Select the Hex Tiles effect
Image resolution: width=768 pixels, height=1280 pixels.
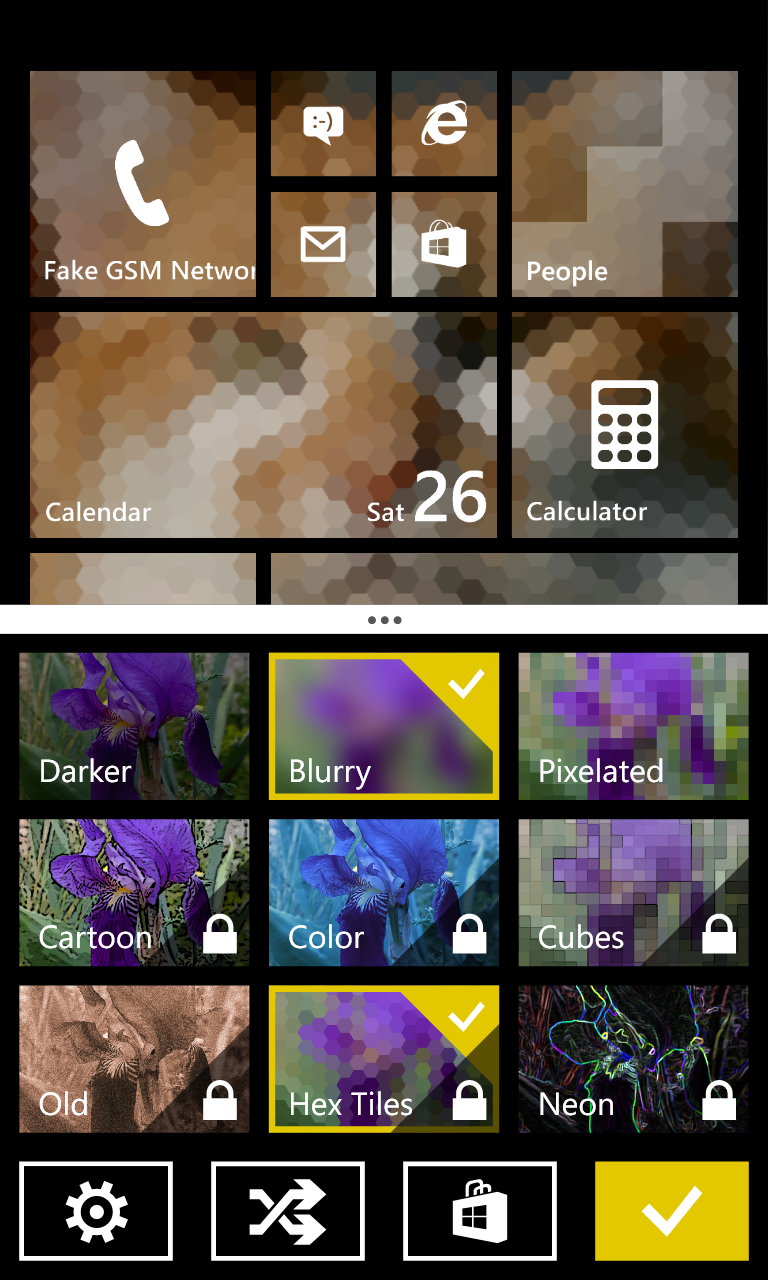click(384, 1059)
